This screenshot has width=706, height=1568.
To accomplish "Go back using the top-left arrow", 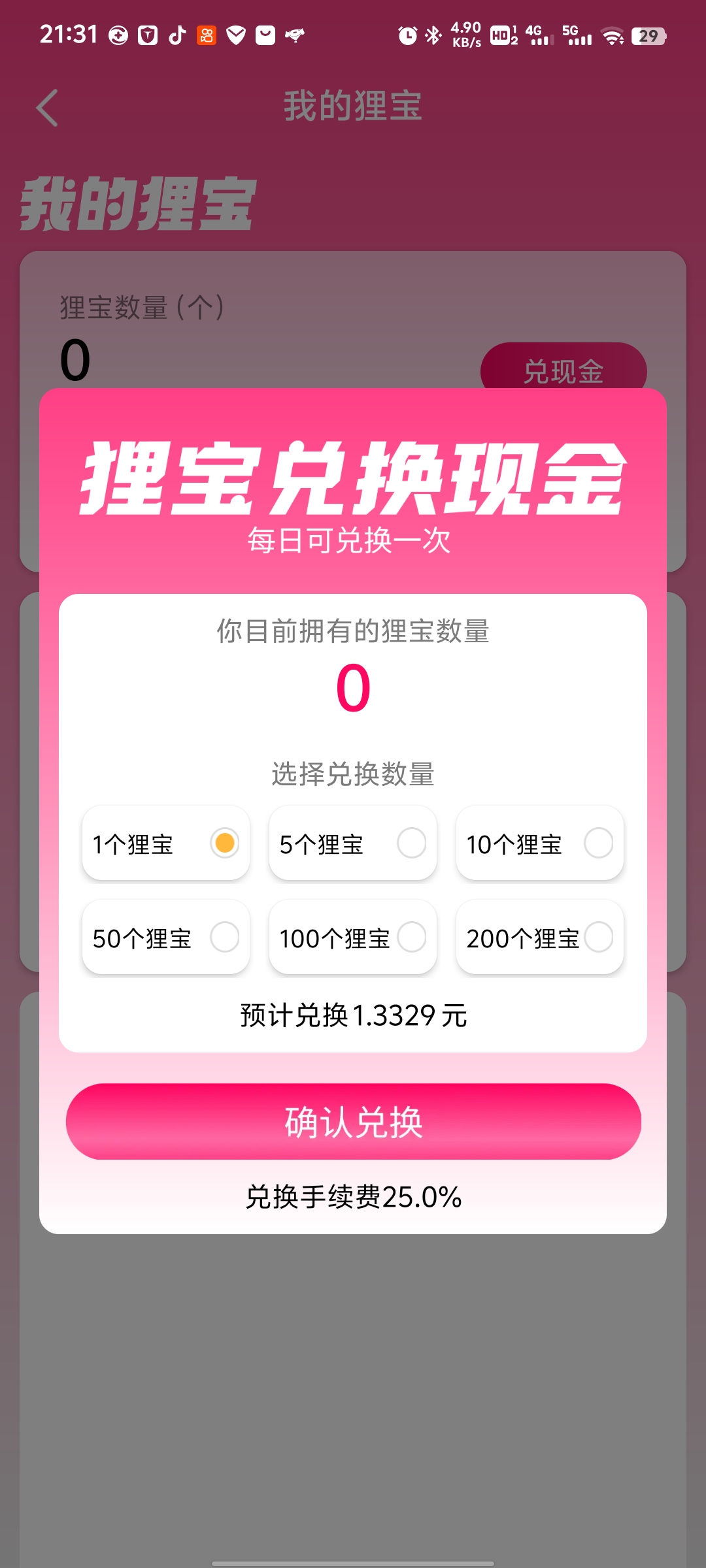I will 47,108.
